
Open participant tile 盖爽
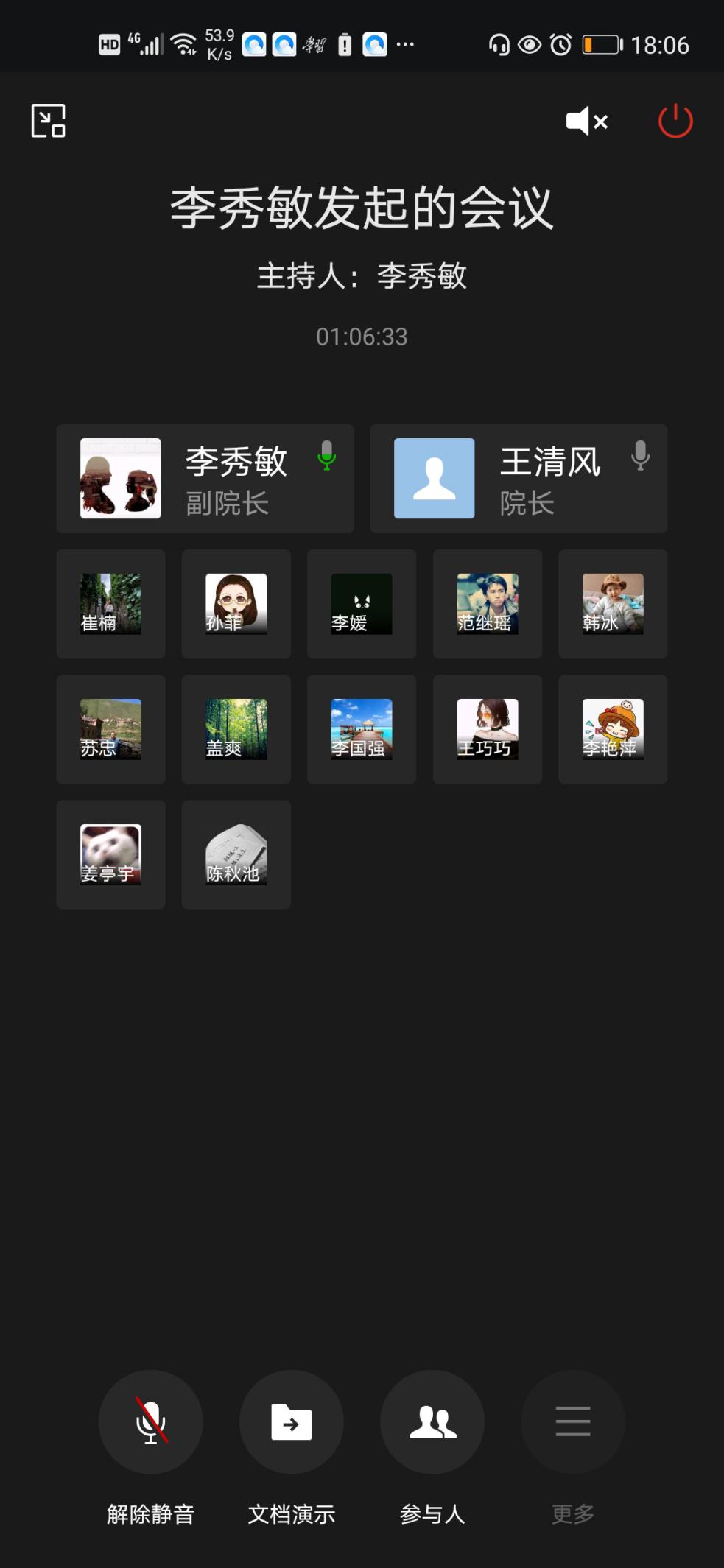(236, 729)
